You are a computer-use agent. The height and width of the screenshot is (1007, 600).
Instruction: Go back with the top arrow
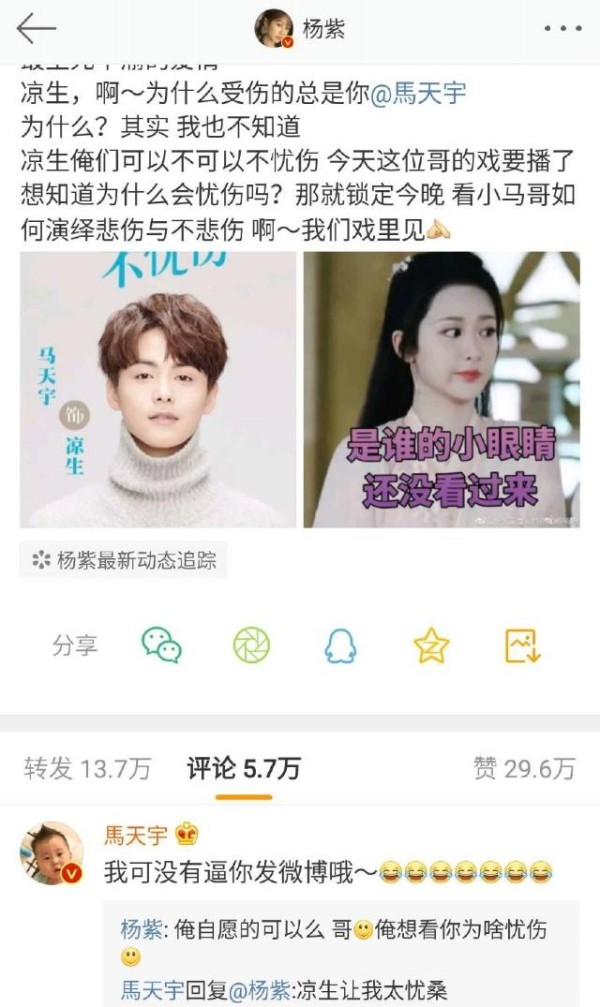coord(36,29)
